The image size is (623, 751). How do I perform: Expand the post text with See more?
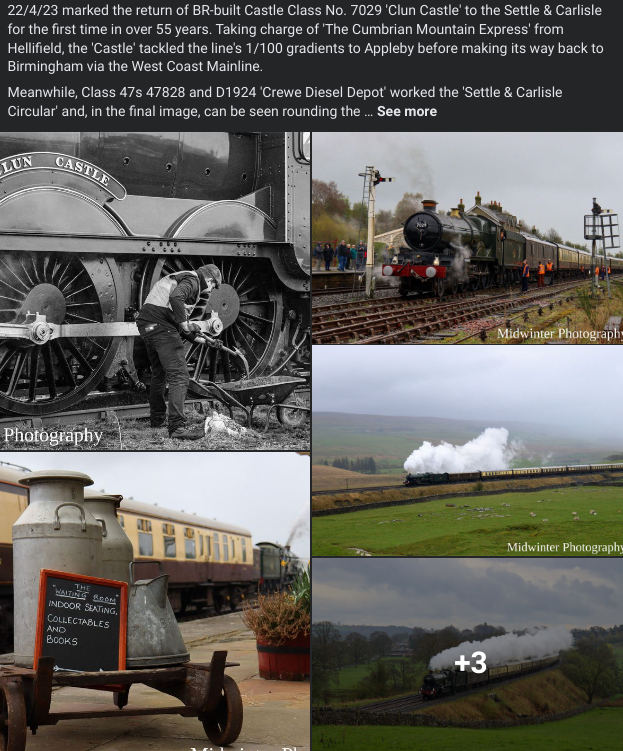click(407, 111)
